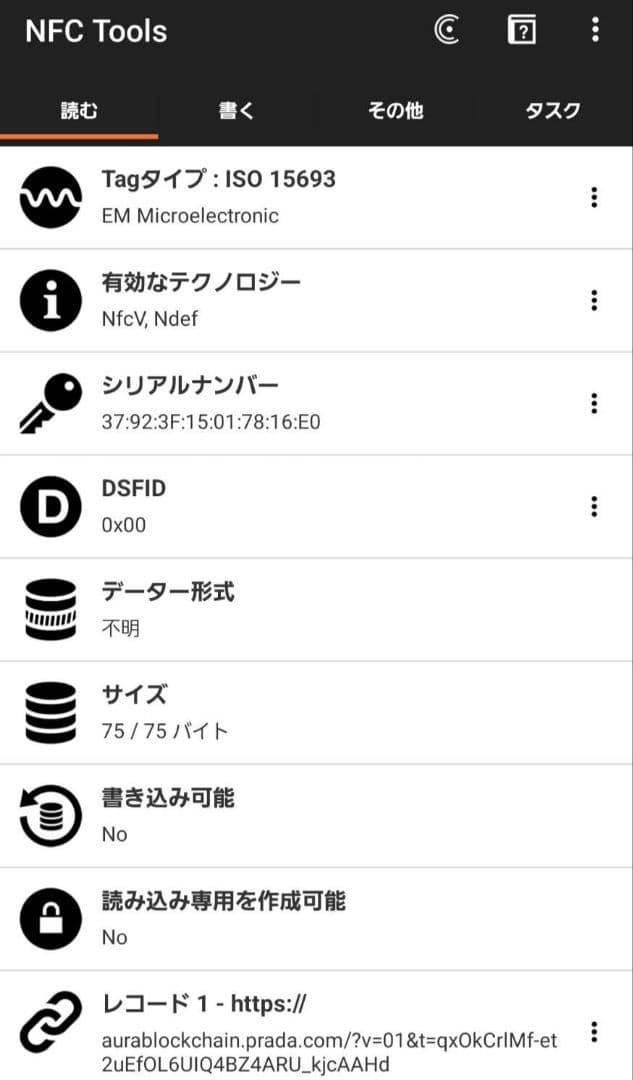The width and height of the screenshot is (633, 1080).
Task: Open options for レコード 1 URL record
Action: pyautogui.click(x=594, y=1032)
